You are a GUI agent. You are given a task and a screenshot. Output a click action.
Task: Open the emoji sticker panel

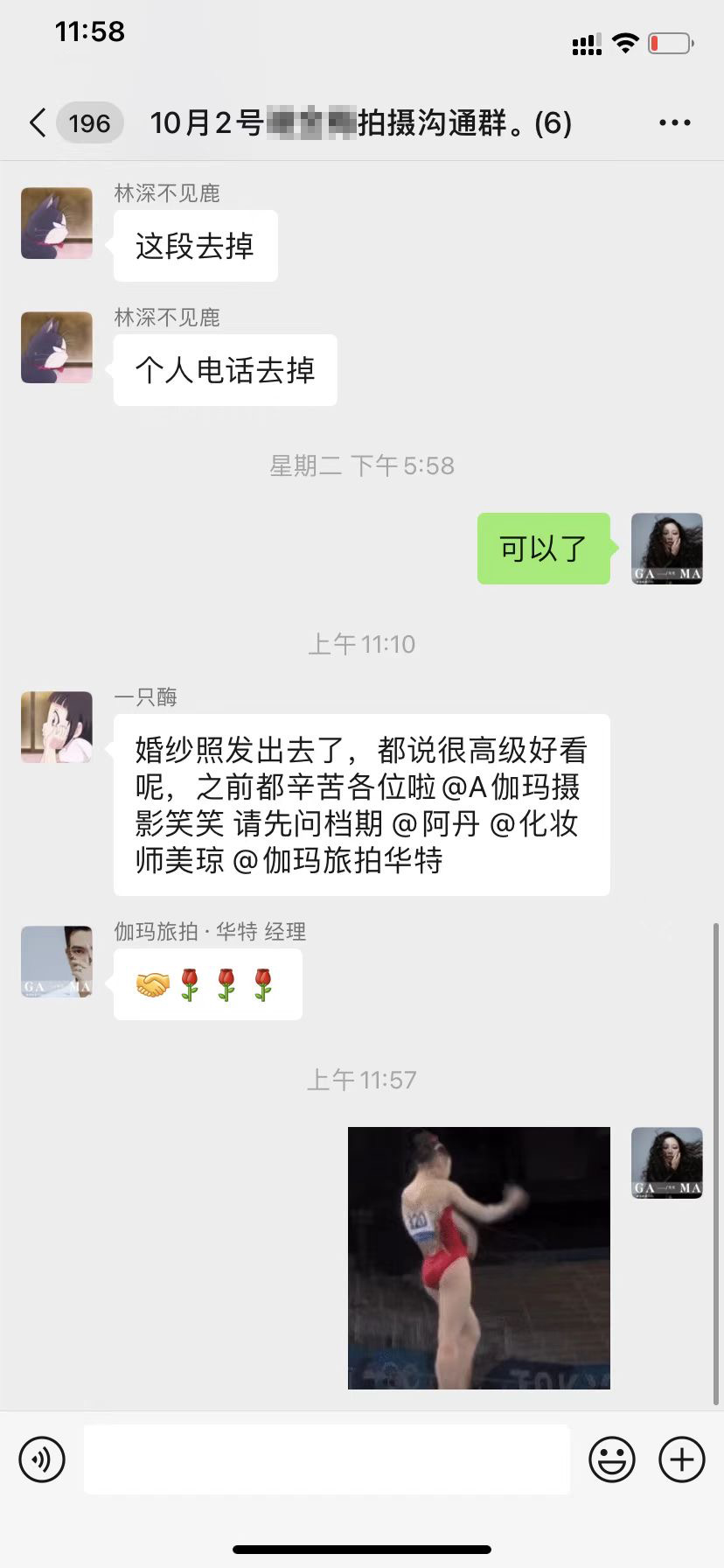point(612,1459)
